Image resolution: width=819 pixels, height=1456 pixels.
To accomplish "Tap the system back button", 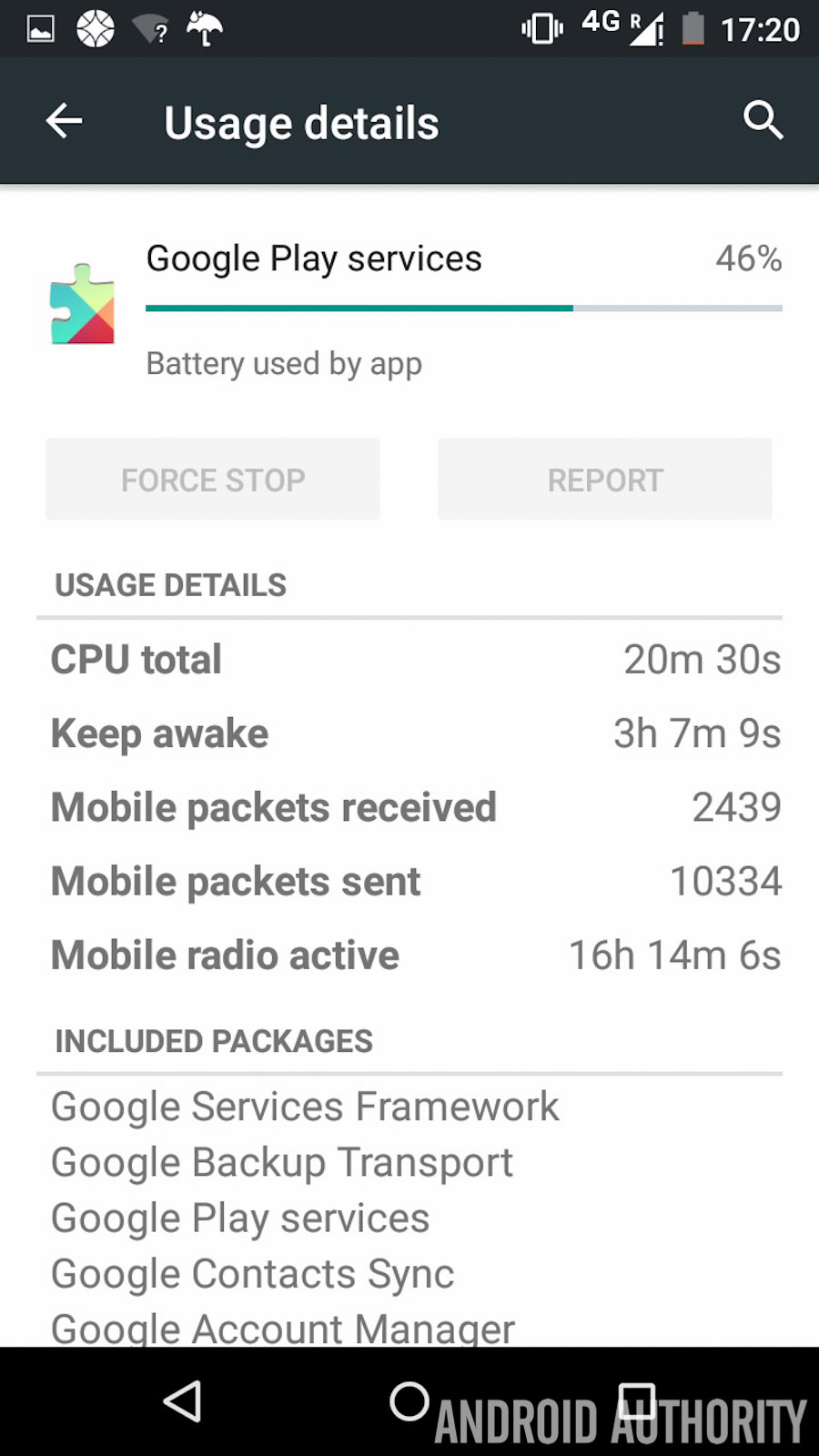I will (x=183, y=1401).
